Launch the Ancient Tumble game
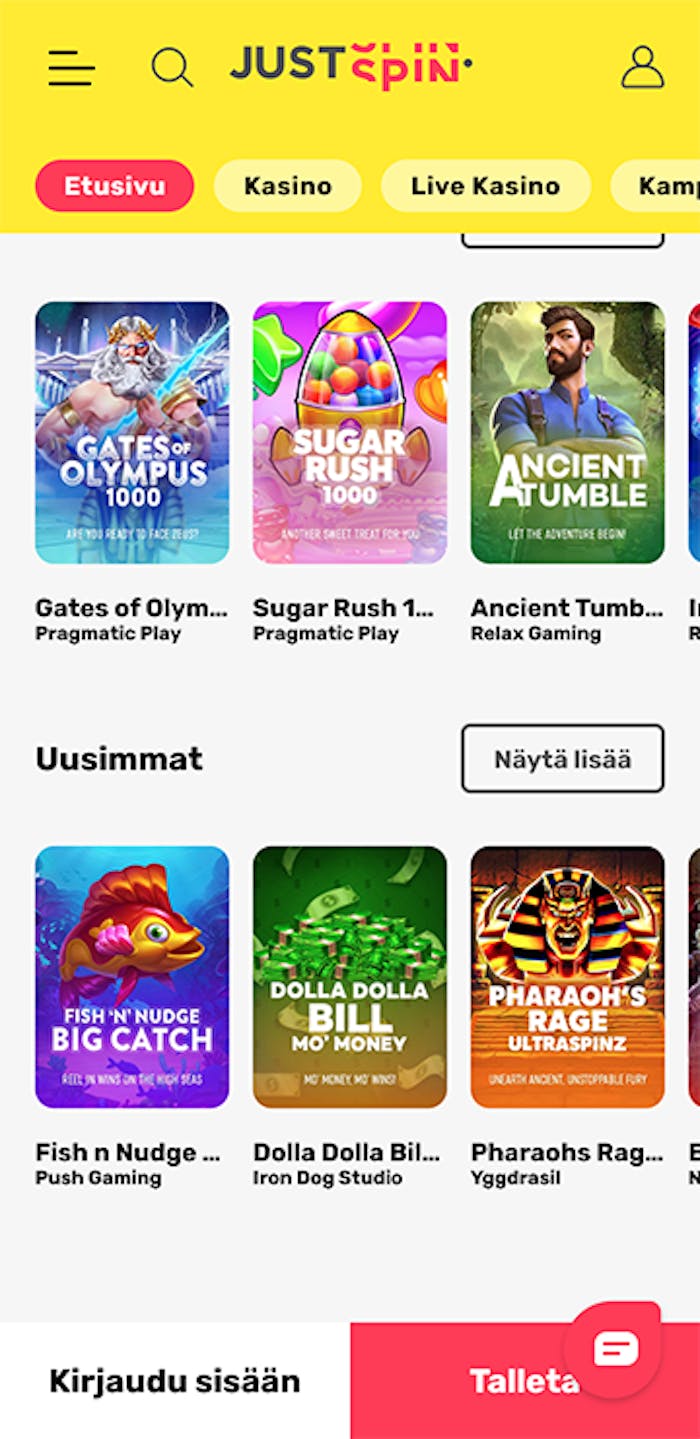 [567, 433]
